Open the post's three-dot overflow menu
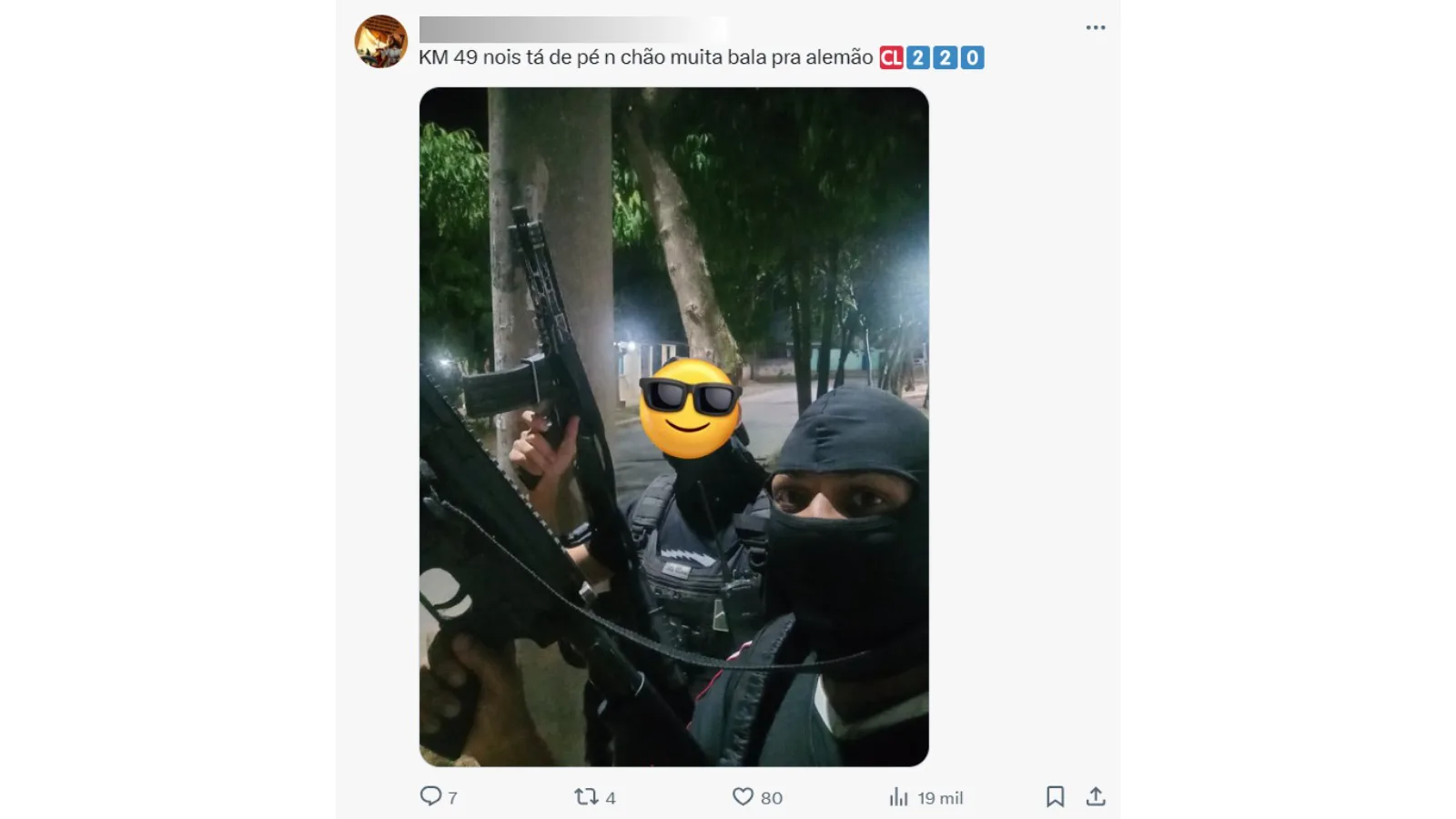The height and width of the screenshot is (819, 1456). 1095,27
